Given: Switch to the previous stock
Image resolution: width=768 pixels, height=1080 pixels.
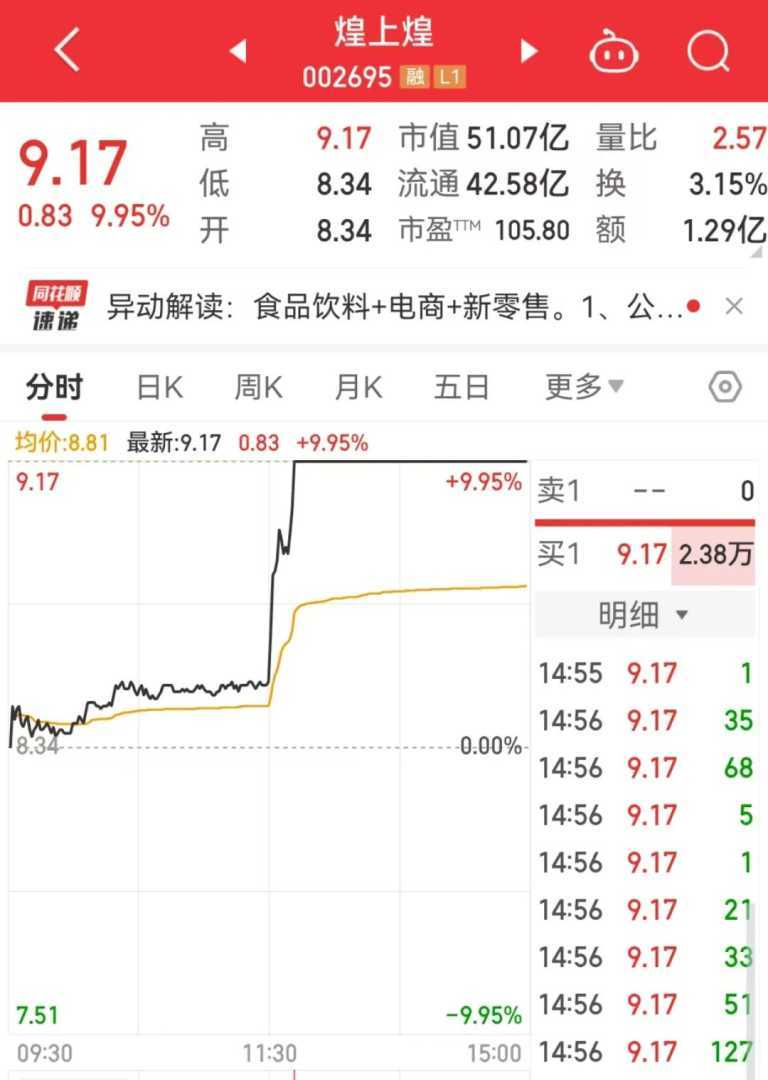Looking at the screenshot, I should tap(238, 50).
